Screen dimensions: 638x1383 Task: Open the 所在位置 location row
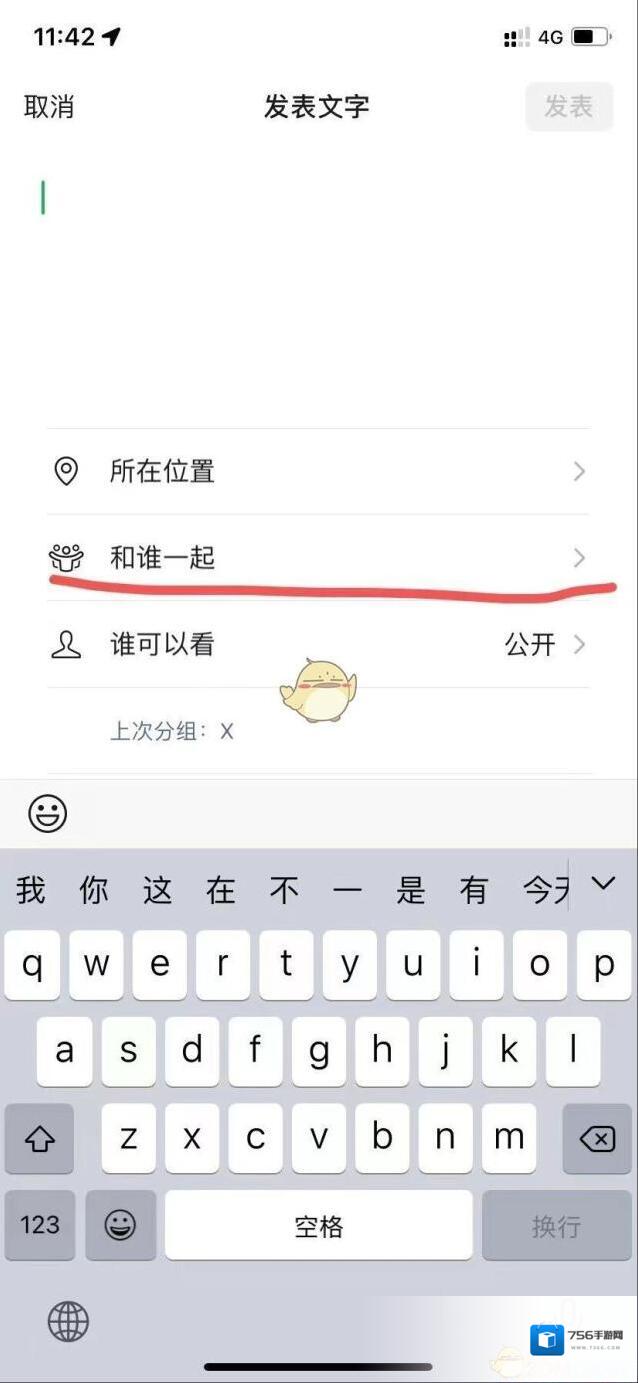[318, 472]
